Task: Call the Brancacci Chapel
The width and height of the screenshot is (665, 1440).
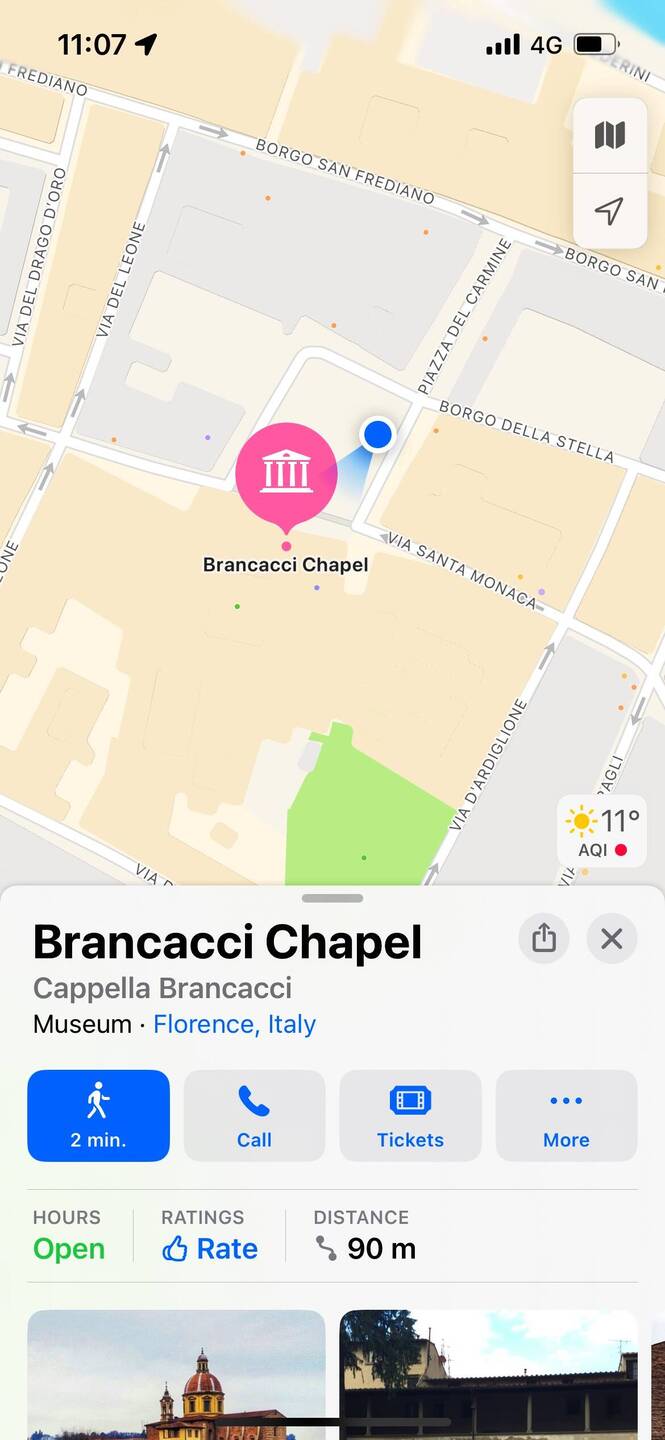Action: (x=254, y=1115)
